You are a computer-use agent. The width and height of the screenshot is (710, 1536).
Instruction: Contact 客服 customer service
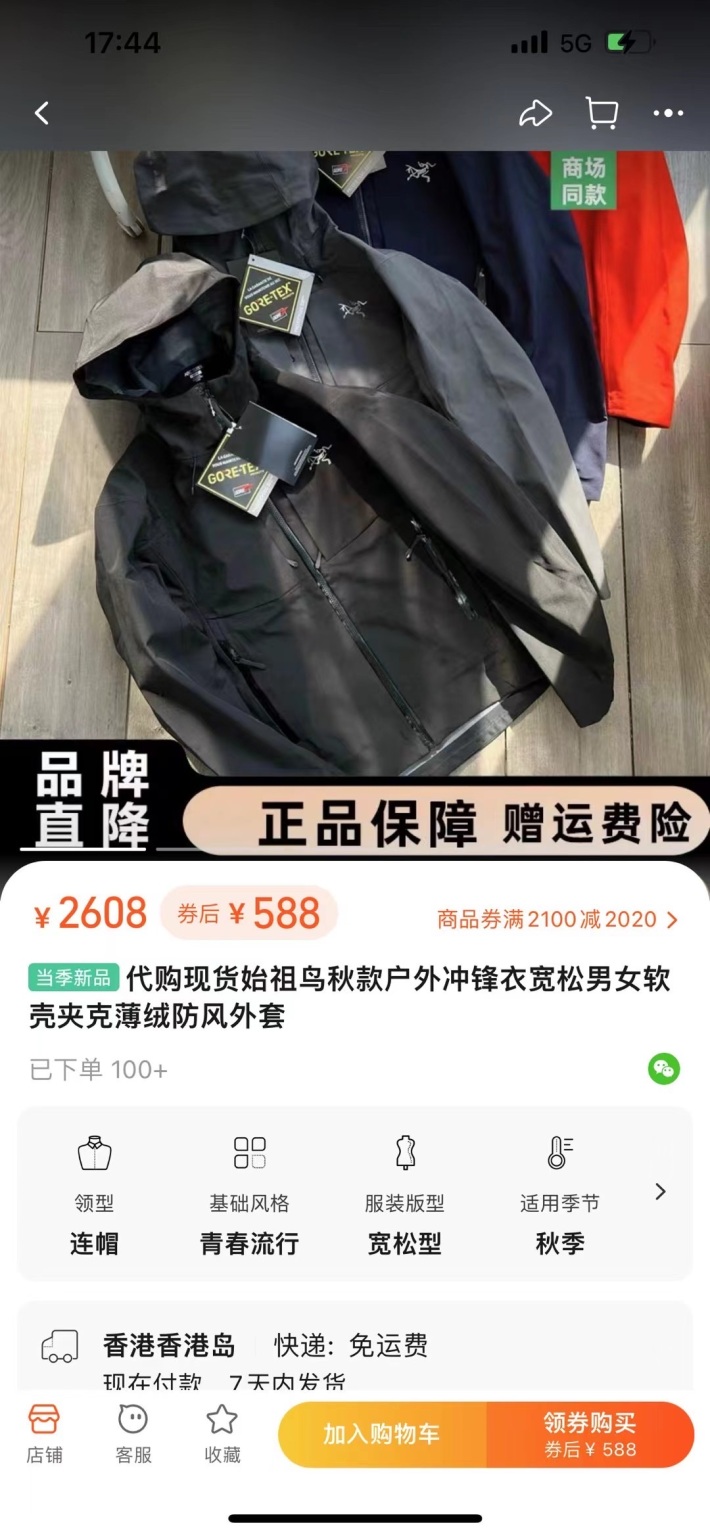click(x=133, y=1433)
